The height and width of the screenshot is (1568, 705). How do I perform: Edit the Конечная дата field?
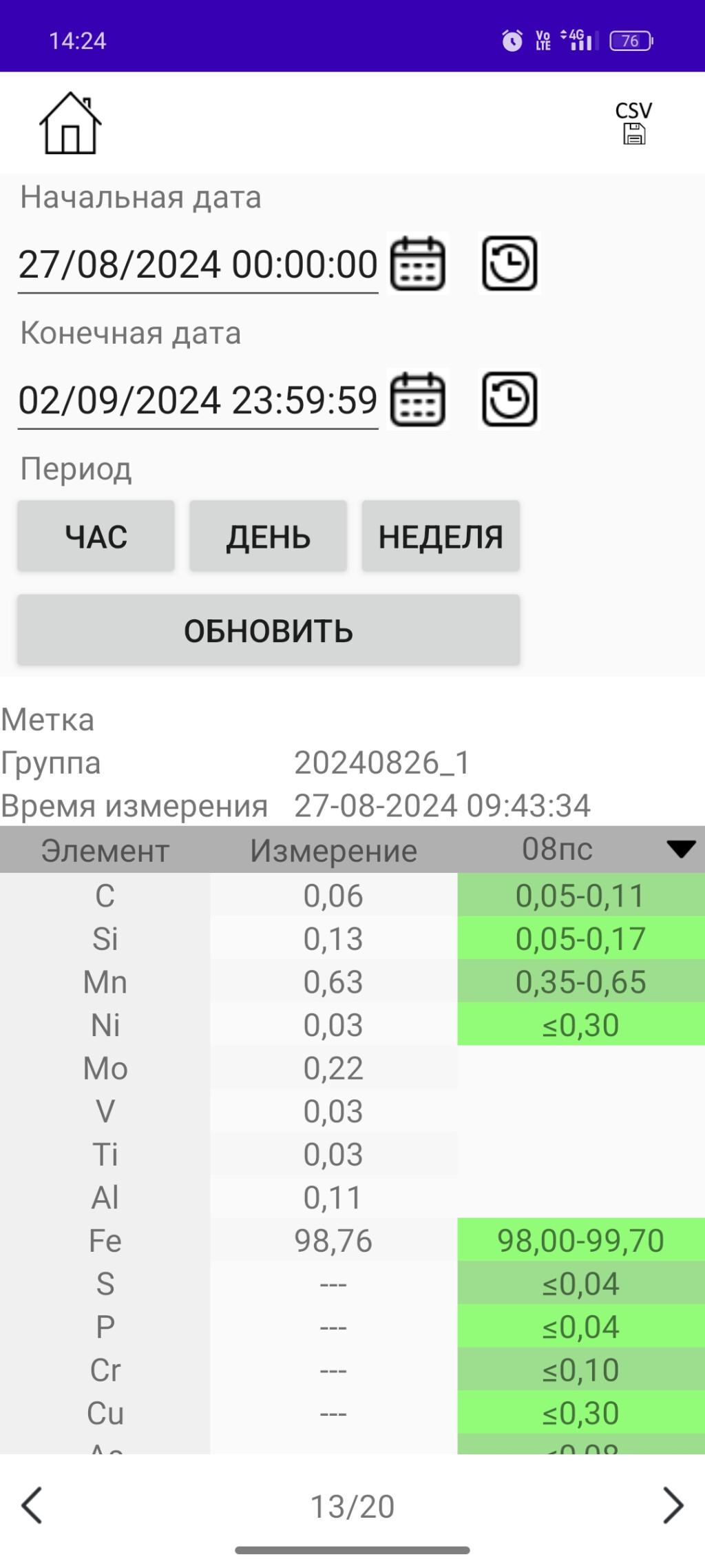[198, 400]
